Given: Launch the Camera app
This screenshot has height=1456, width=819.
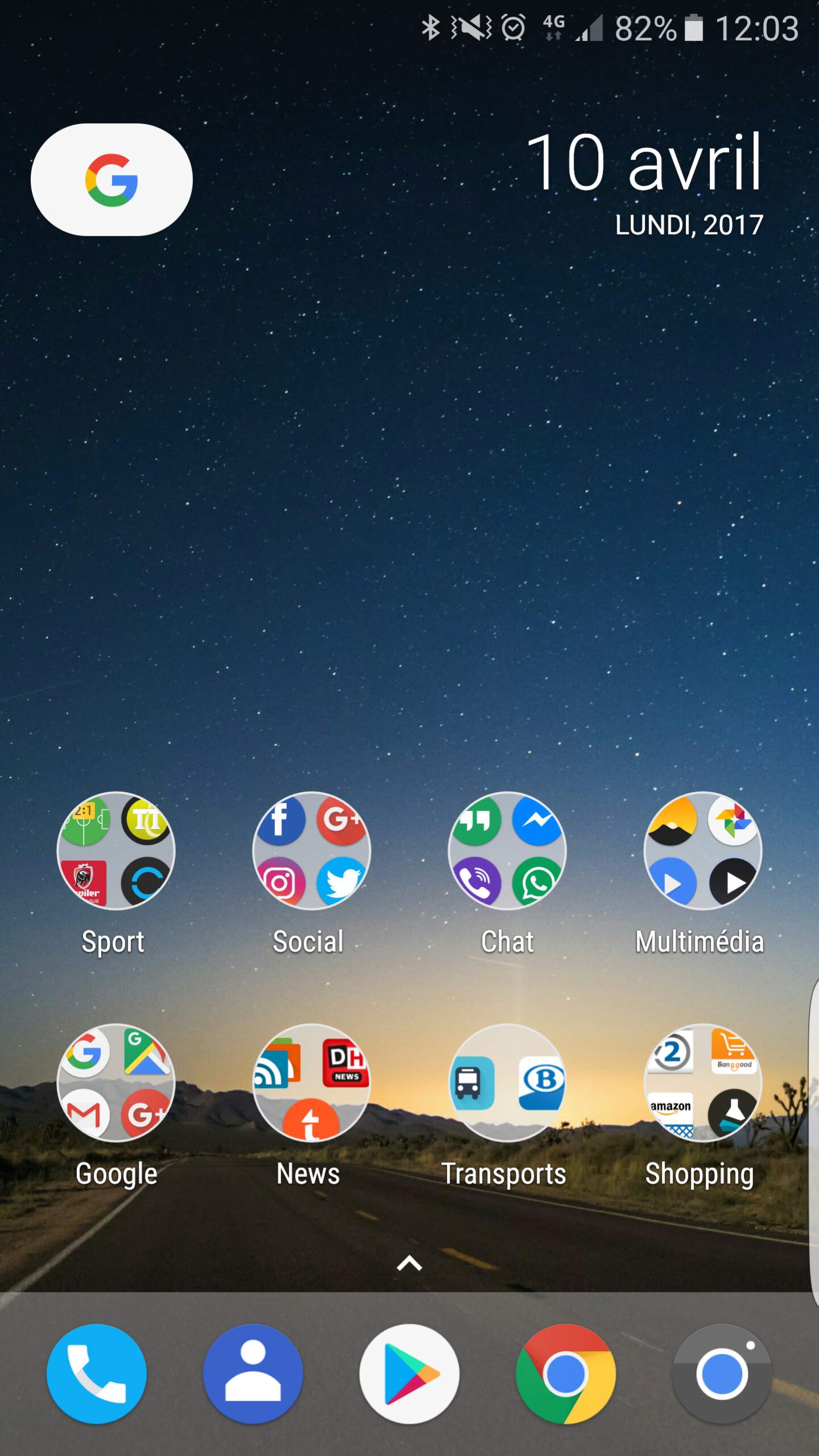Looking at the screenshot, I should click(722, 1374).
